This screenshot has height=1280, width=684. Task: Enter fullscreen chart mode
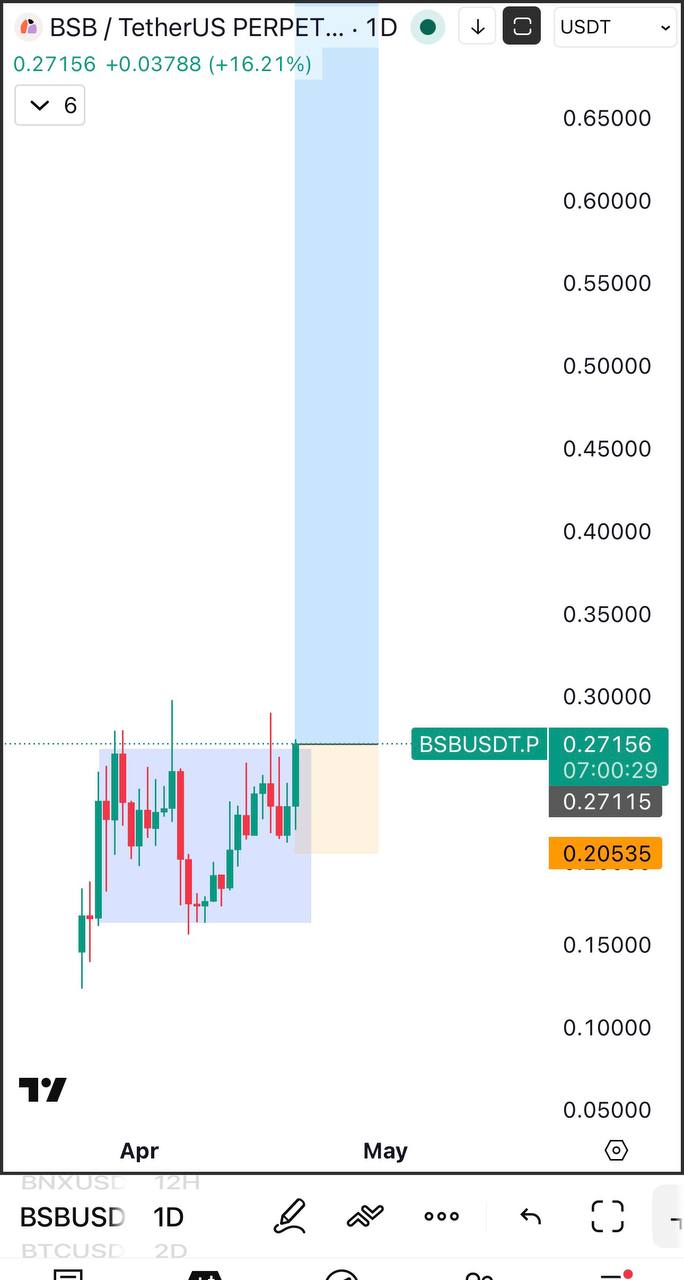607,1216
